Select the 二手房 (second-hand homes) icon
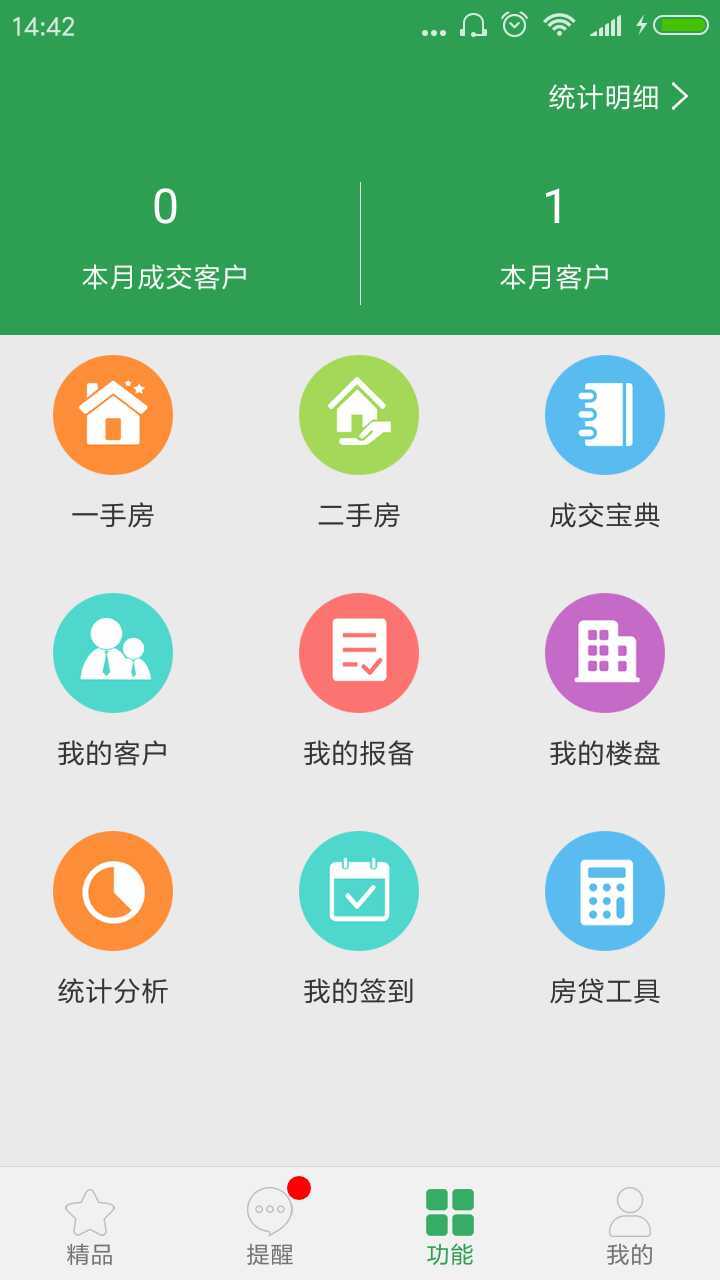 click(x=359, y=414)
